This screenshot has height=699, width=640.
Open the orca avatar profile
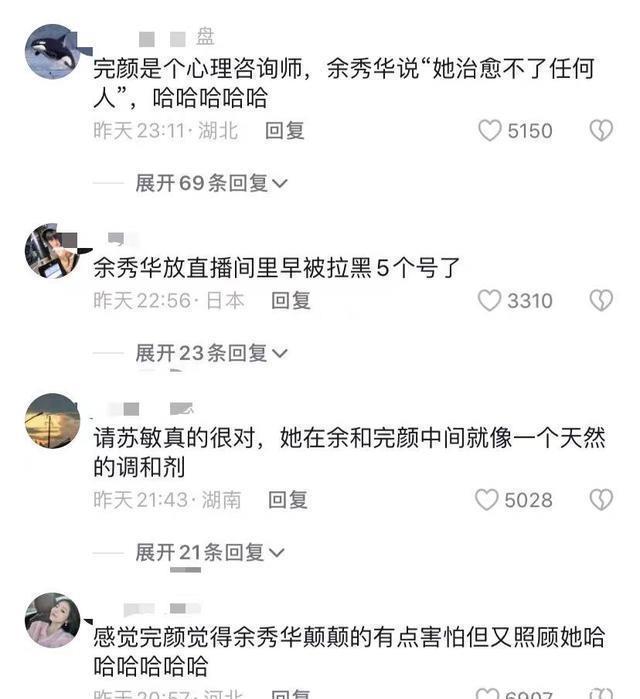[52, 52]
